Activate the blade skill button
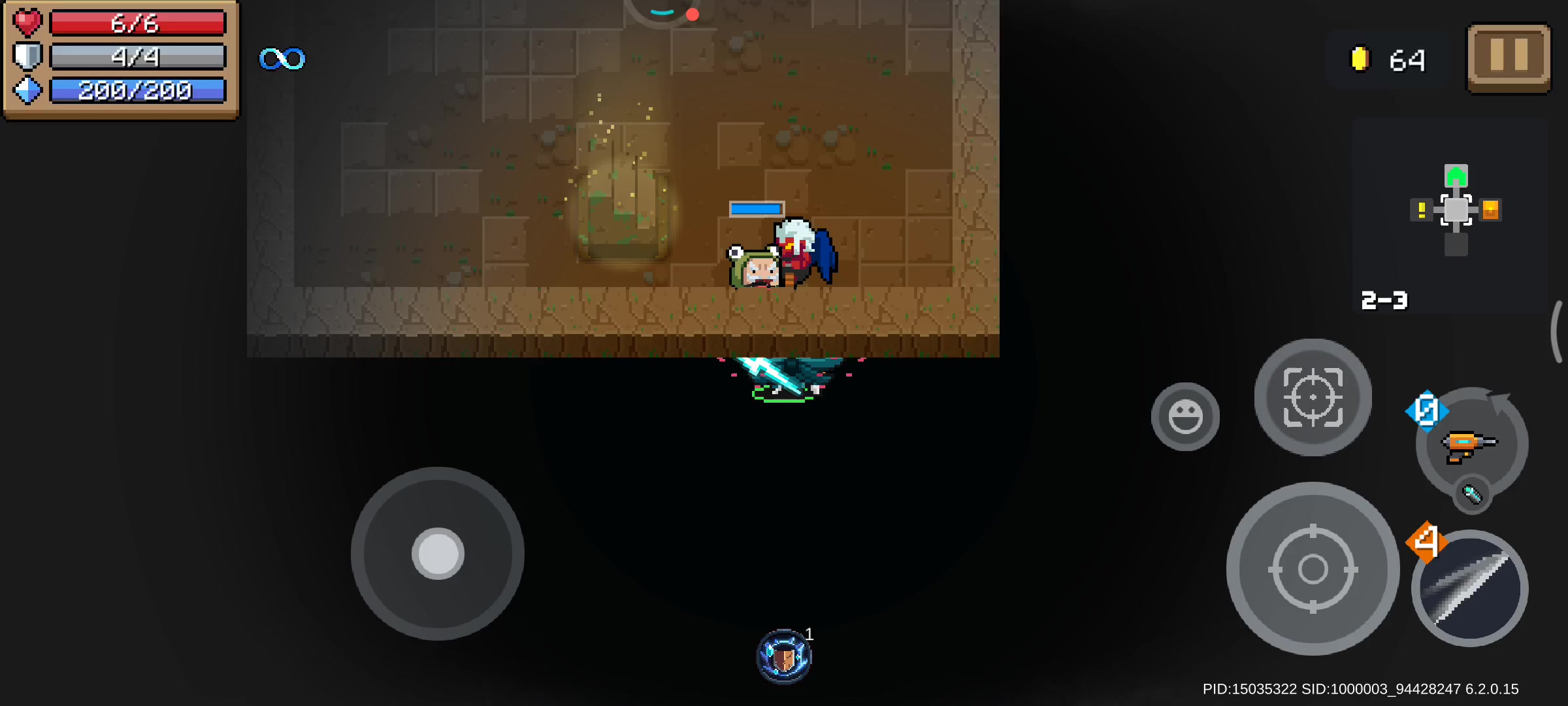 [x=1470, y=588]
